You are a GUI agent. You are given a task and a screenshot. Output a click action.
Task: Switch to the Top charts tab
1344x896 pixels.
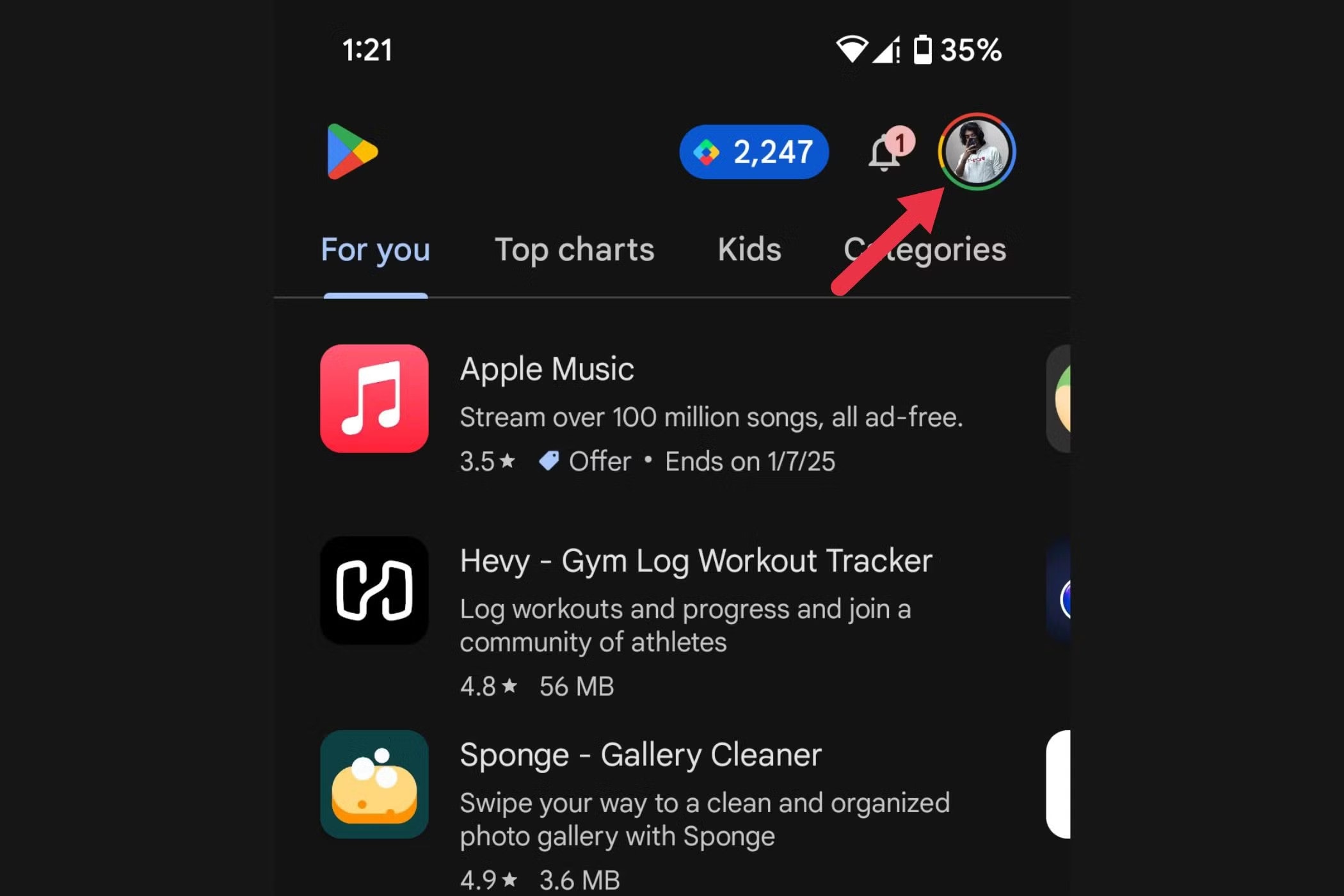pyautogui.click(x=574, y=250)
